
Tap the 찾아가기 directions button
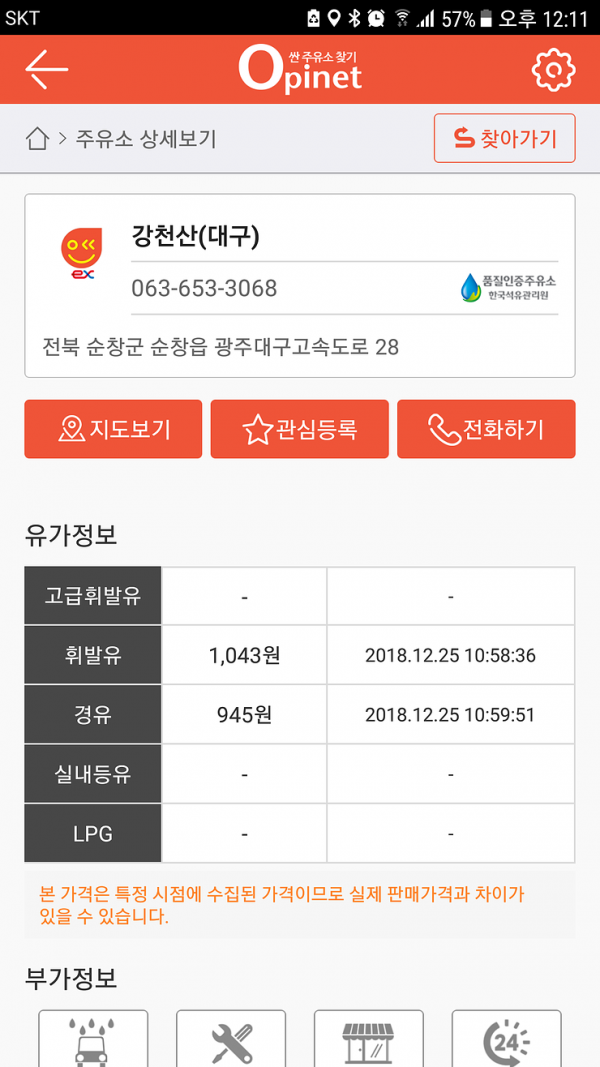505,138
